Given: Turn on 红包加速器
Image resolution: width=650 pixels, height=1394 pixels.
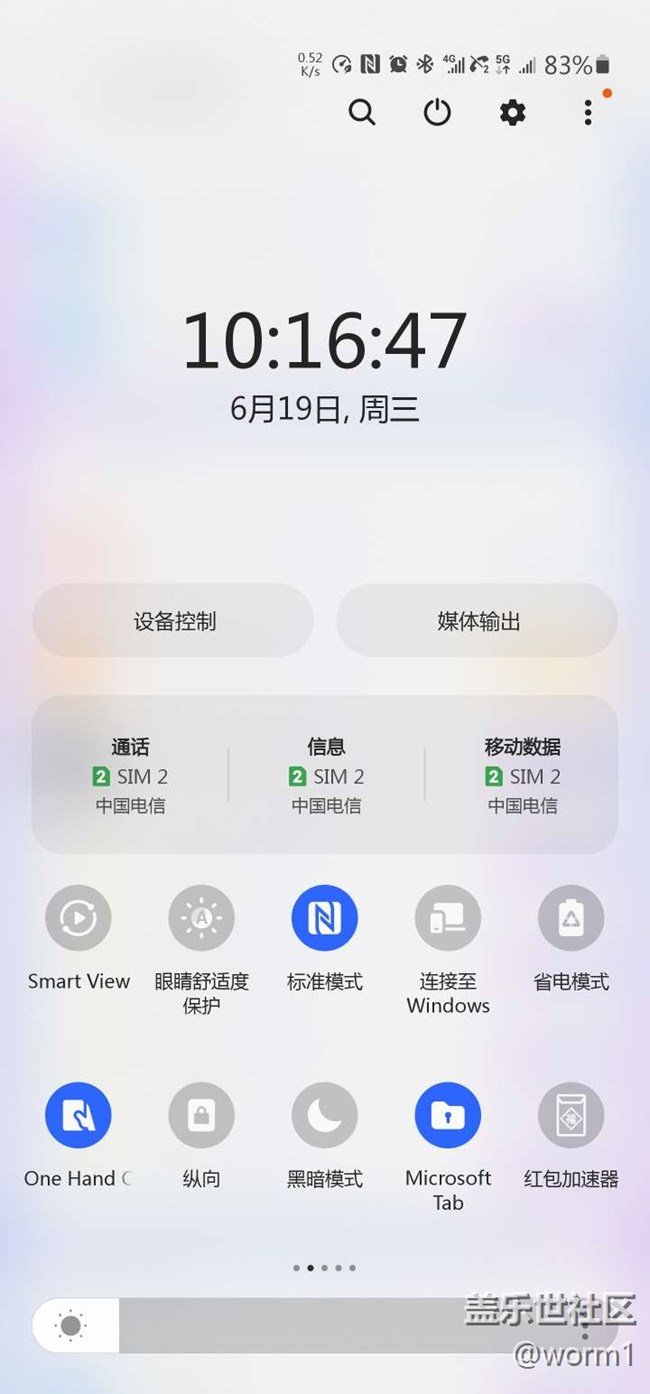Looking at the screenshot, I should [571, 1114].
